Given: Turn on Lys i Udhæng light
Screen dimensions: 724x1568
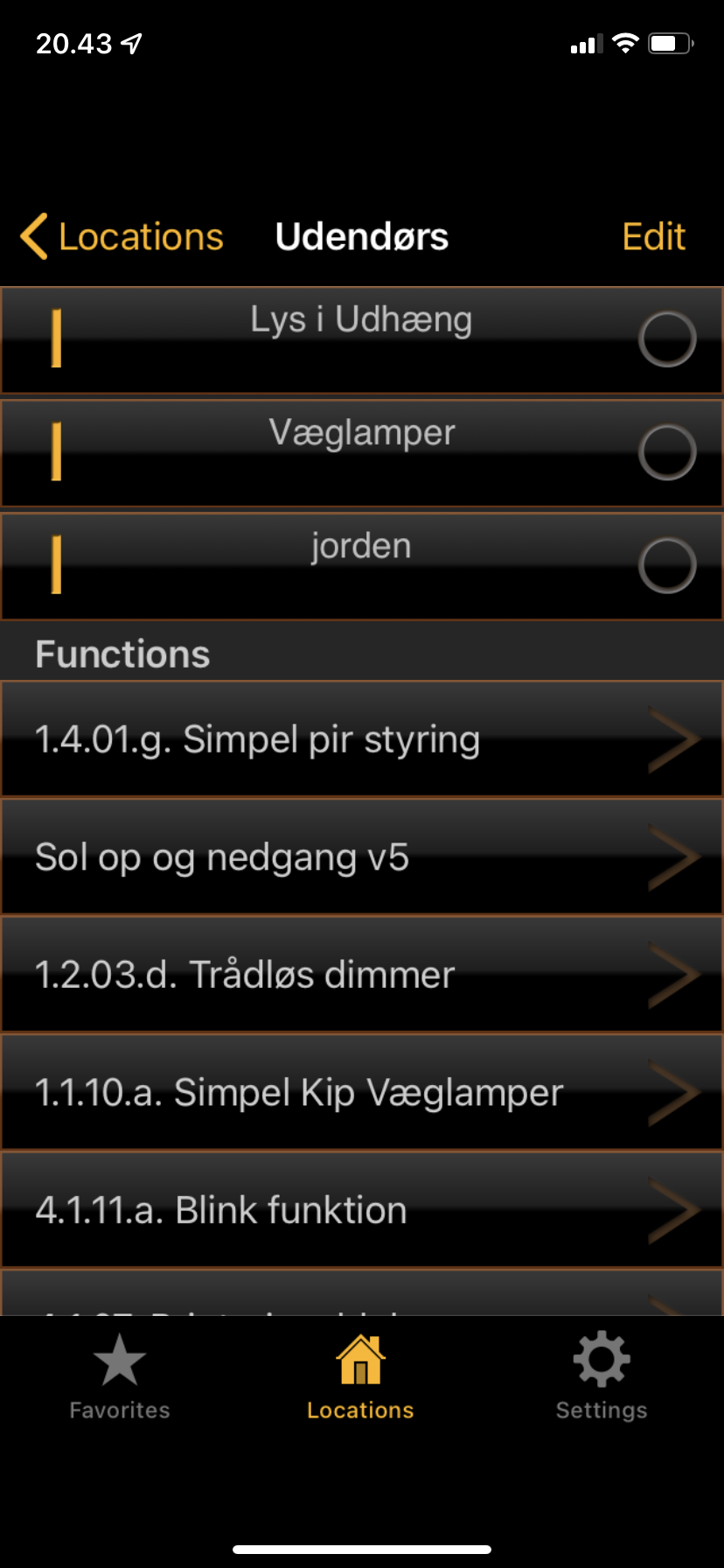Looking at the screenshot, I should 667,339.
